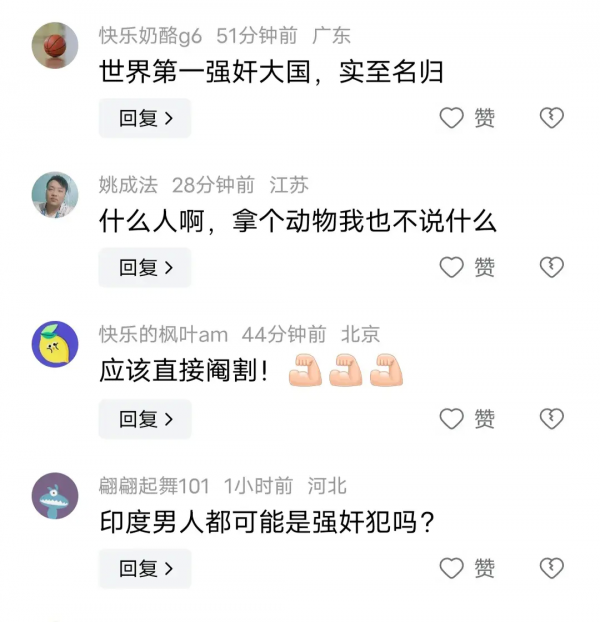The width and height of the screenshot is (600, 622).
Task: Tap the broken heart on 姚成法's comment
Action: [x=551, y=267]
